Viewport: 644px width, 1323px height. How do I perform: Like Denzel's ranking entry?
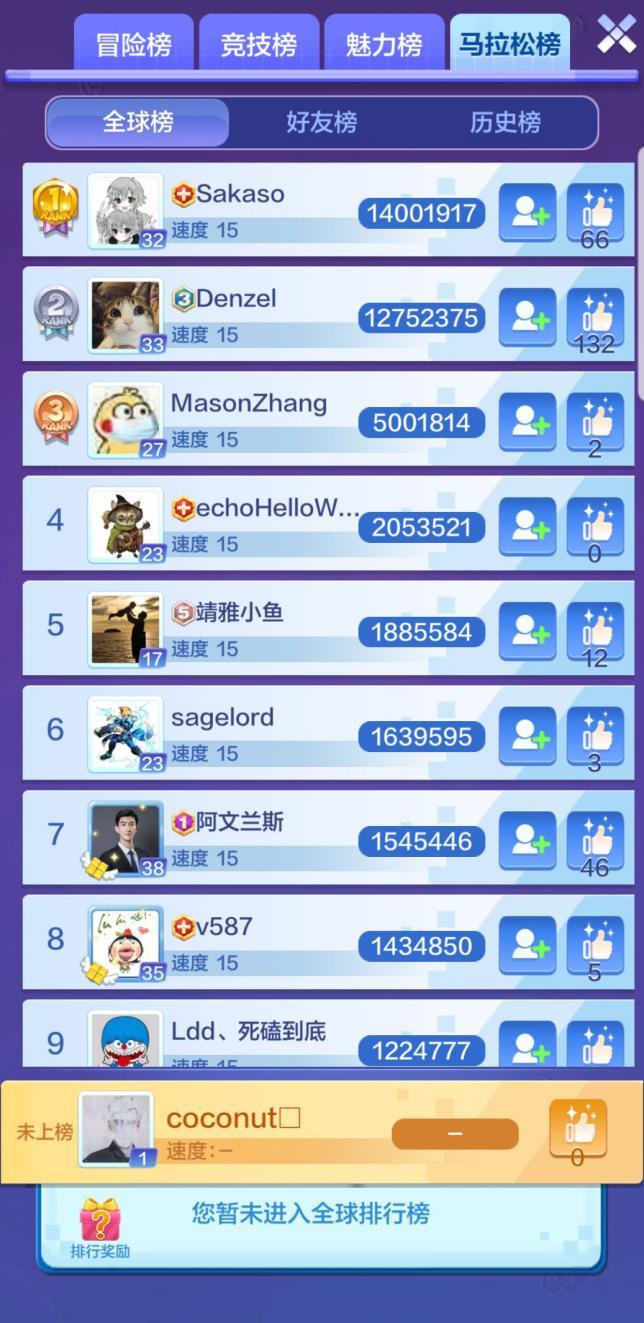click(595, 318)
